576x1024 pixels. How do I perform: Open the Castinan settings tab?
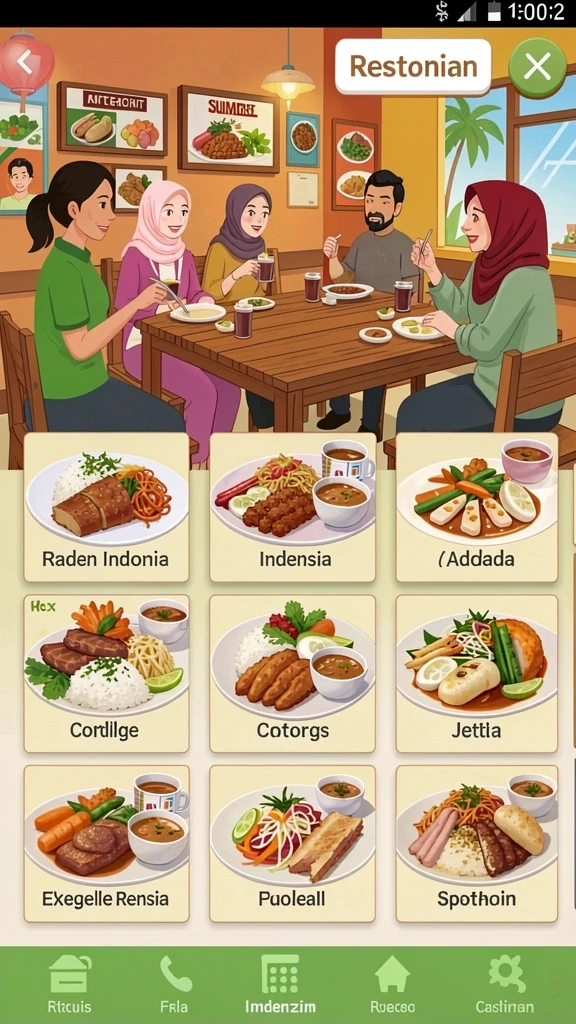pos(504,985)
